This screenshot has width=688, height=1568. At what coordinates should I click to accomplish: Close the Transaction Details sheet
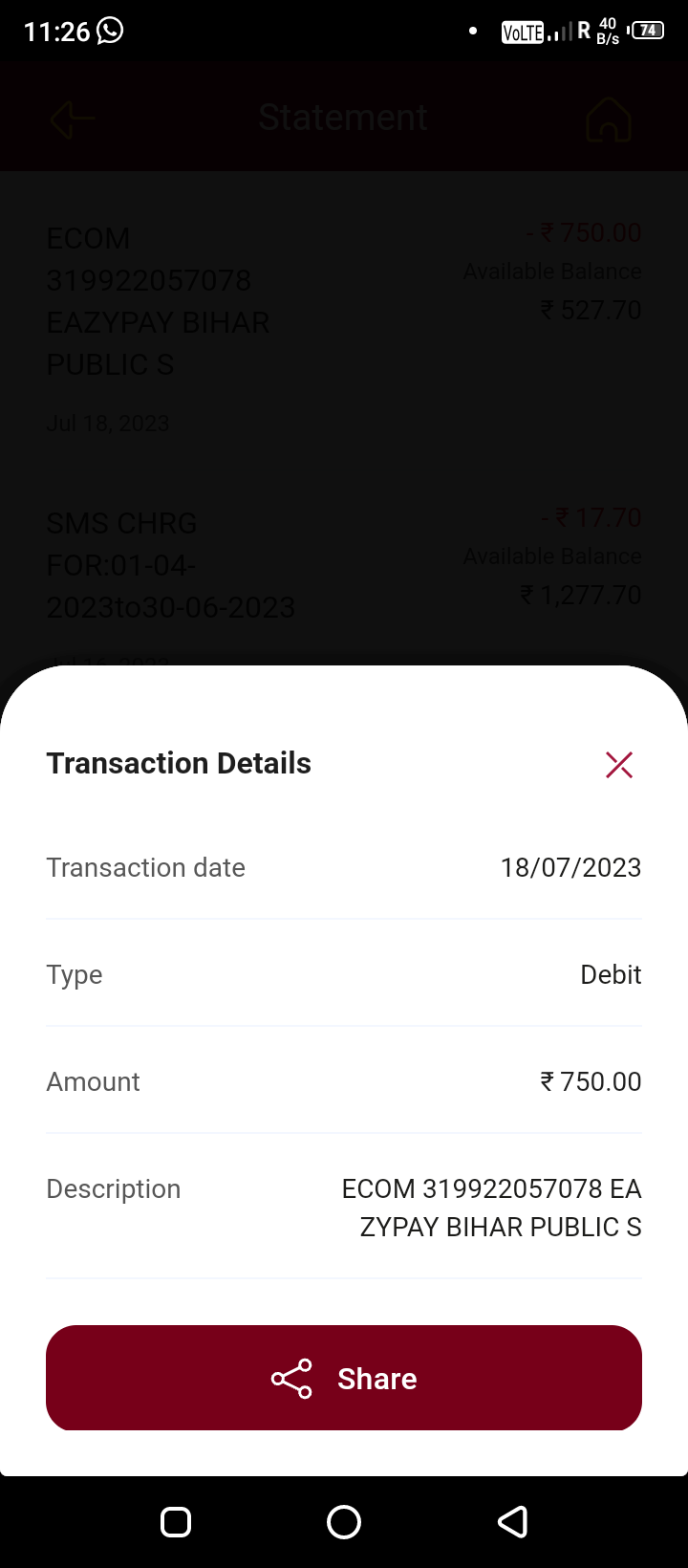(619, 765)
